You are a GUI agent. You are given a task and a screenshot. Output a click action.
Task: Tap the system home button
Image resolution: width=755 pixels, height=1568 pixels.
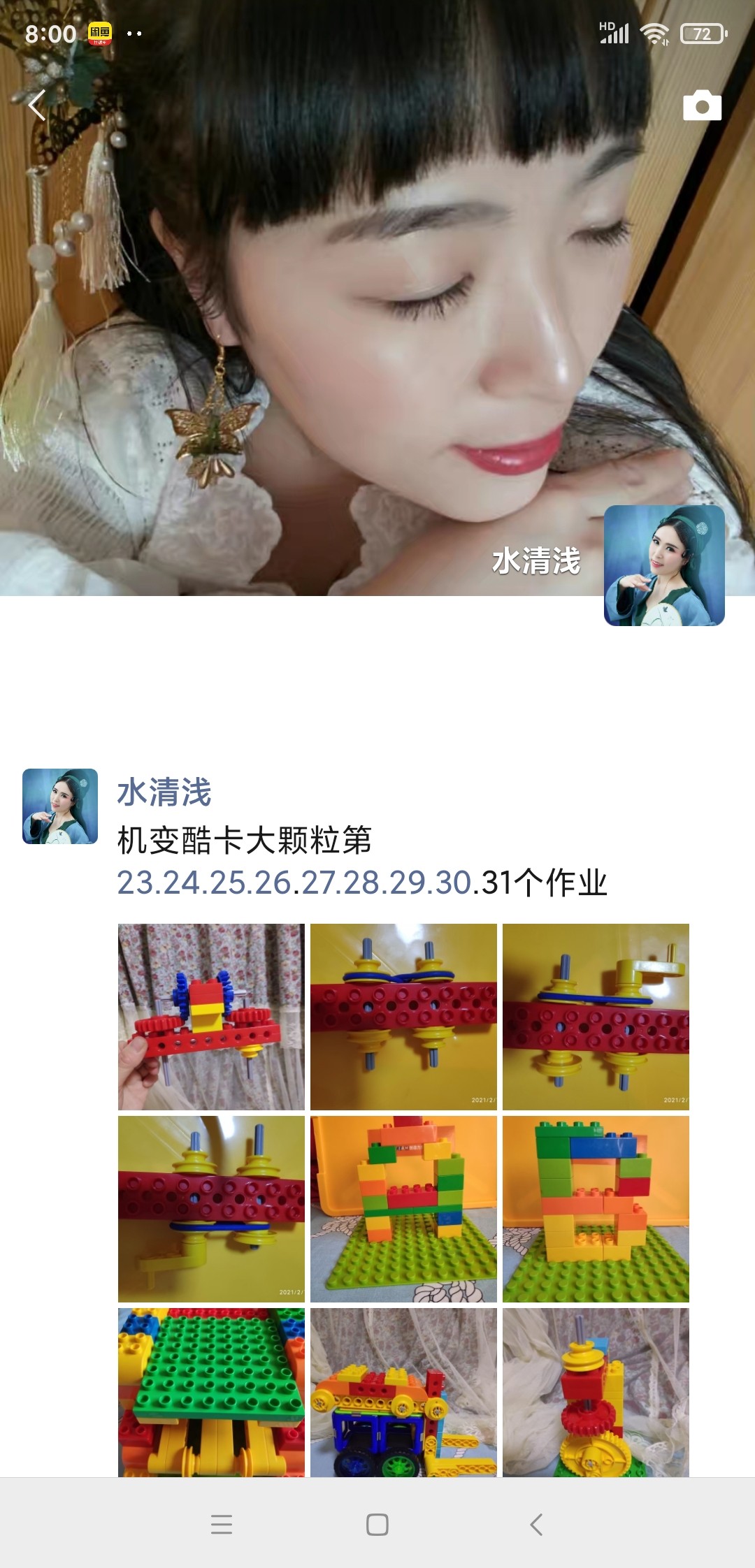(377, 1524)
